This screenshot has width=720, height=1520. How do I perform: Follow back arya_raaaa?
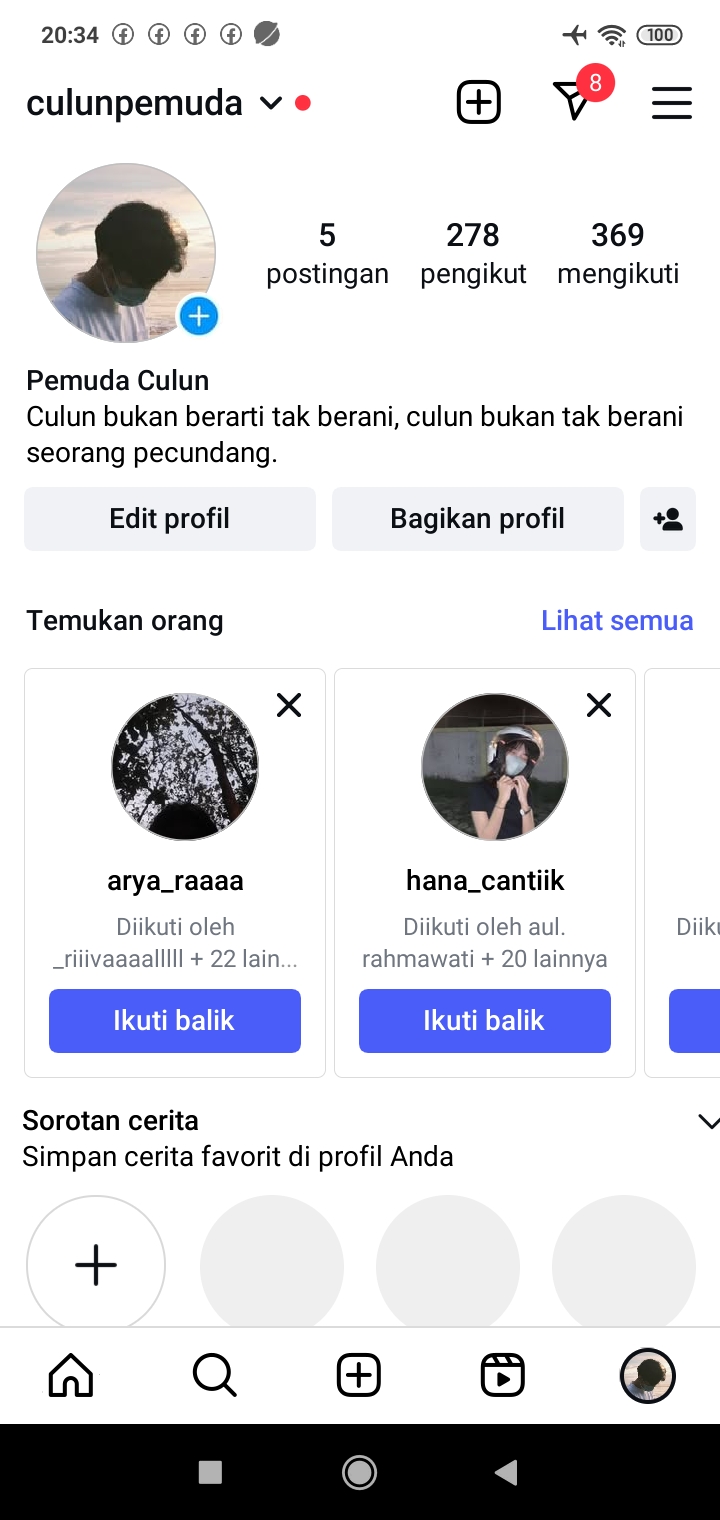[x=175, y=1021]
